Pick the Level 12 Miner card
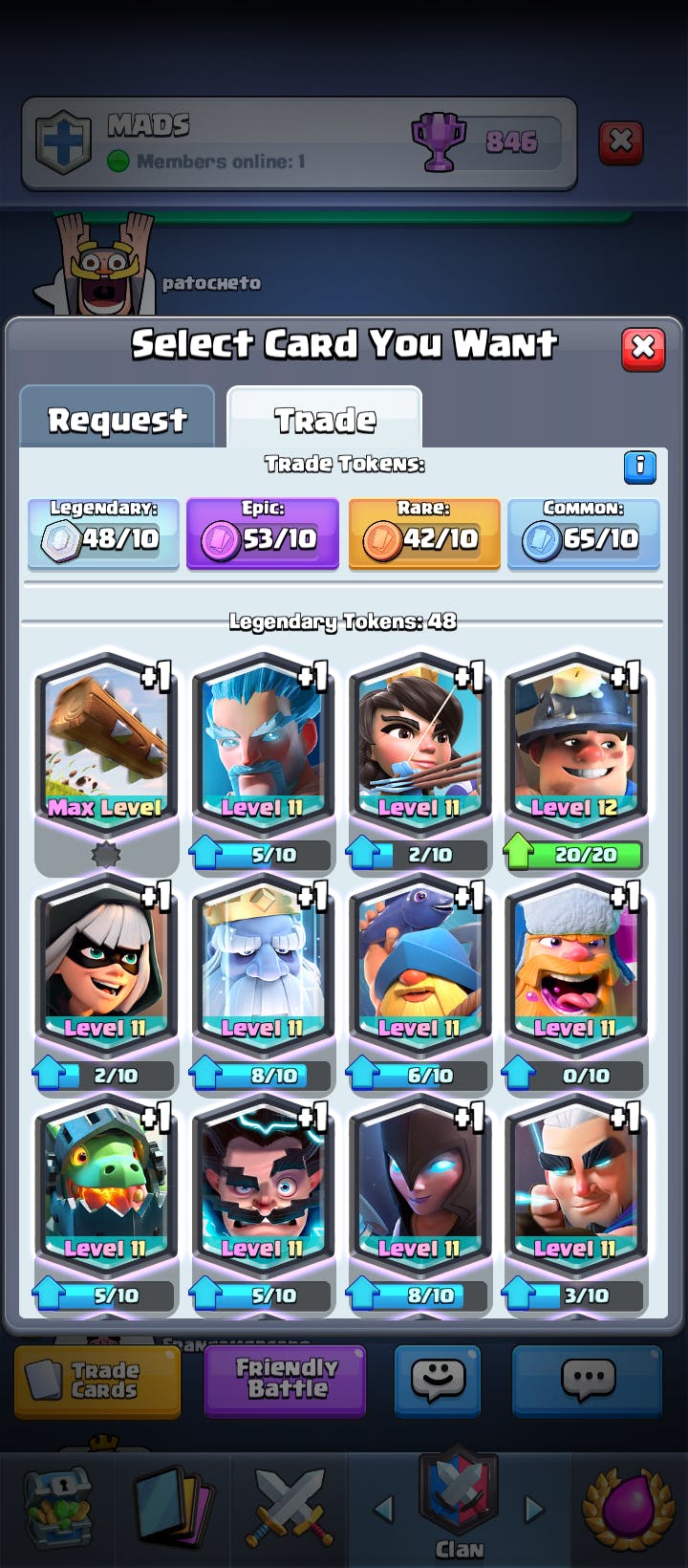The height and width of the screenshot is (1568, 688). pyautogui.click(x=575, y=760)
